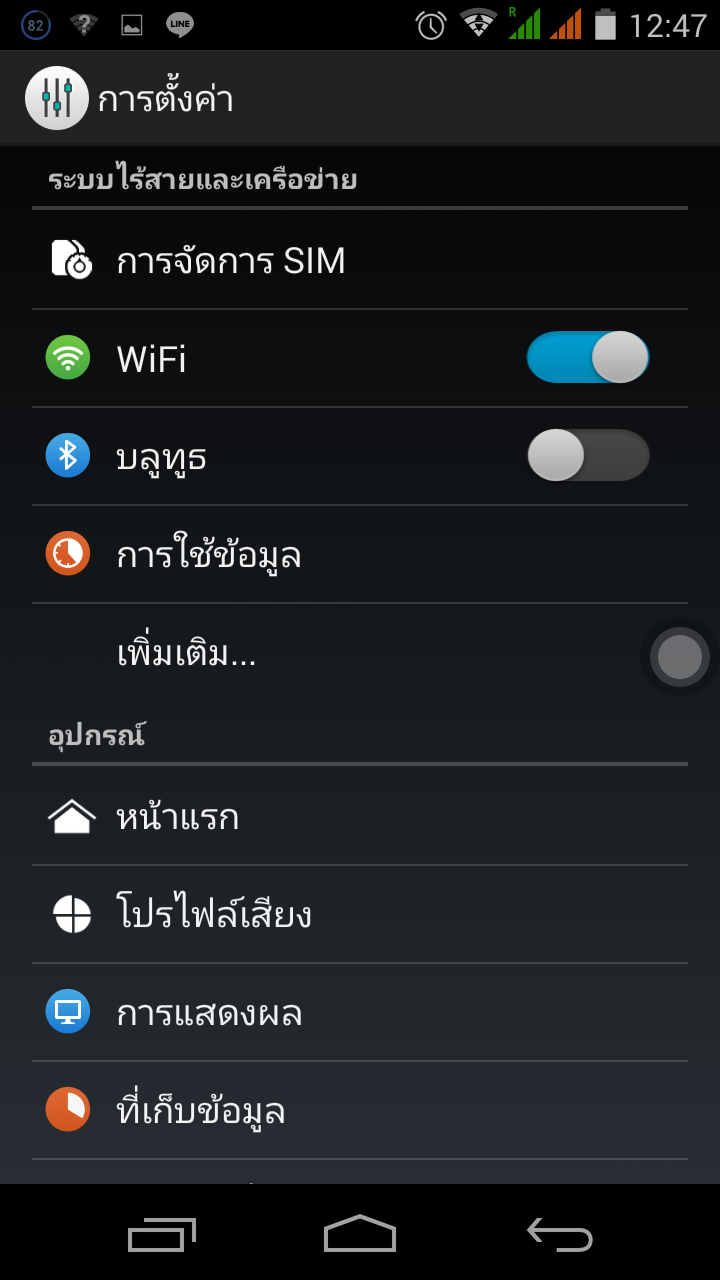Viewport: 720px width, 1280px height.
Task: Tap the floating assistive touch button
Action: (x=680, y=657)
